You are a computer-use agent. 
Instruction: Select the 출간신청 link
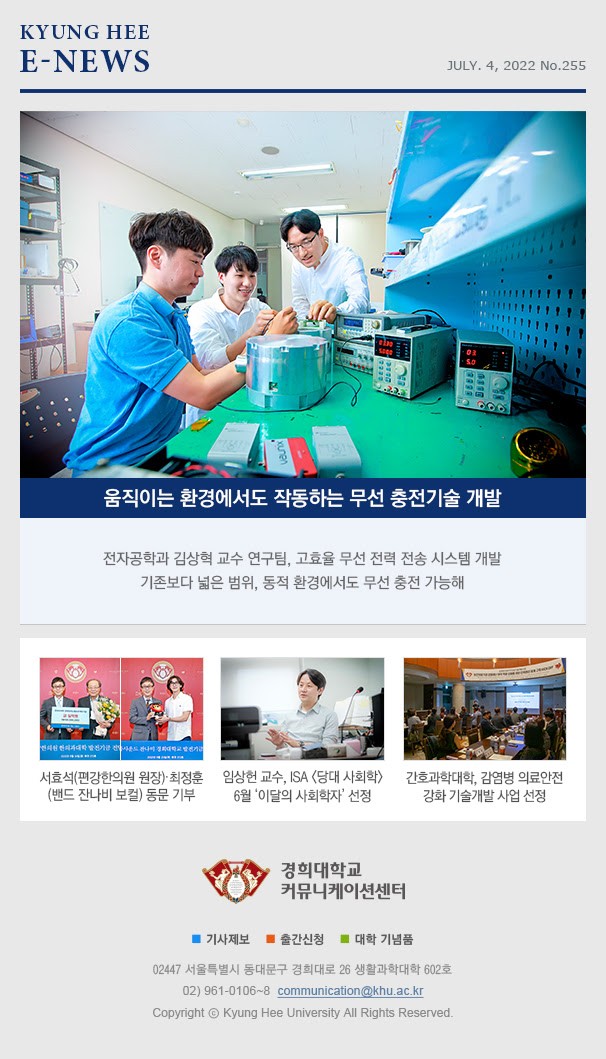(301, 939)
